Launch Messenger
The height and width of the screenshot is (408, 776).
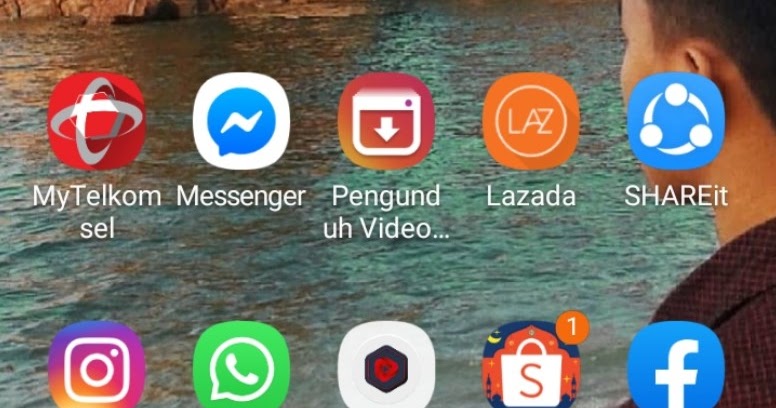click(x=241, y=121)
